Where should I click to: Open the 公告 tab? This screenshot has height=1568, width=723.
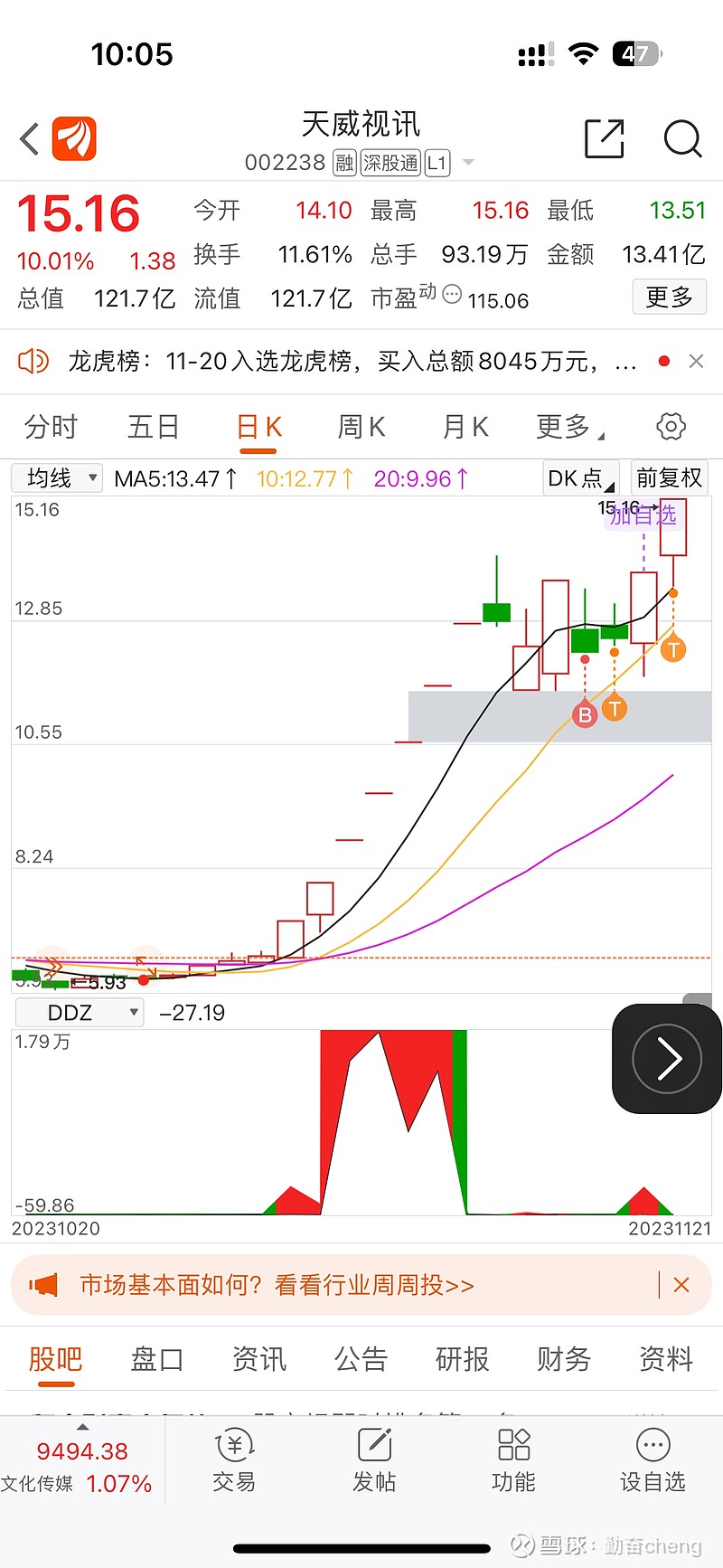point(361,1359)
